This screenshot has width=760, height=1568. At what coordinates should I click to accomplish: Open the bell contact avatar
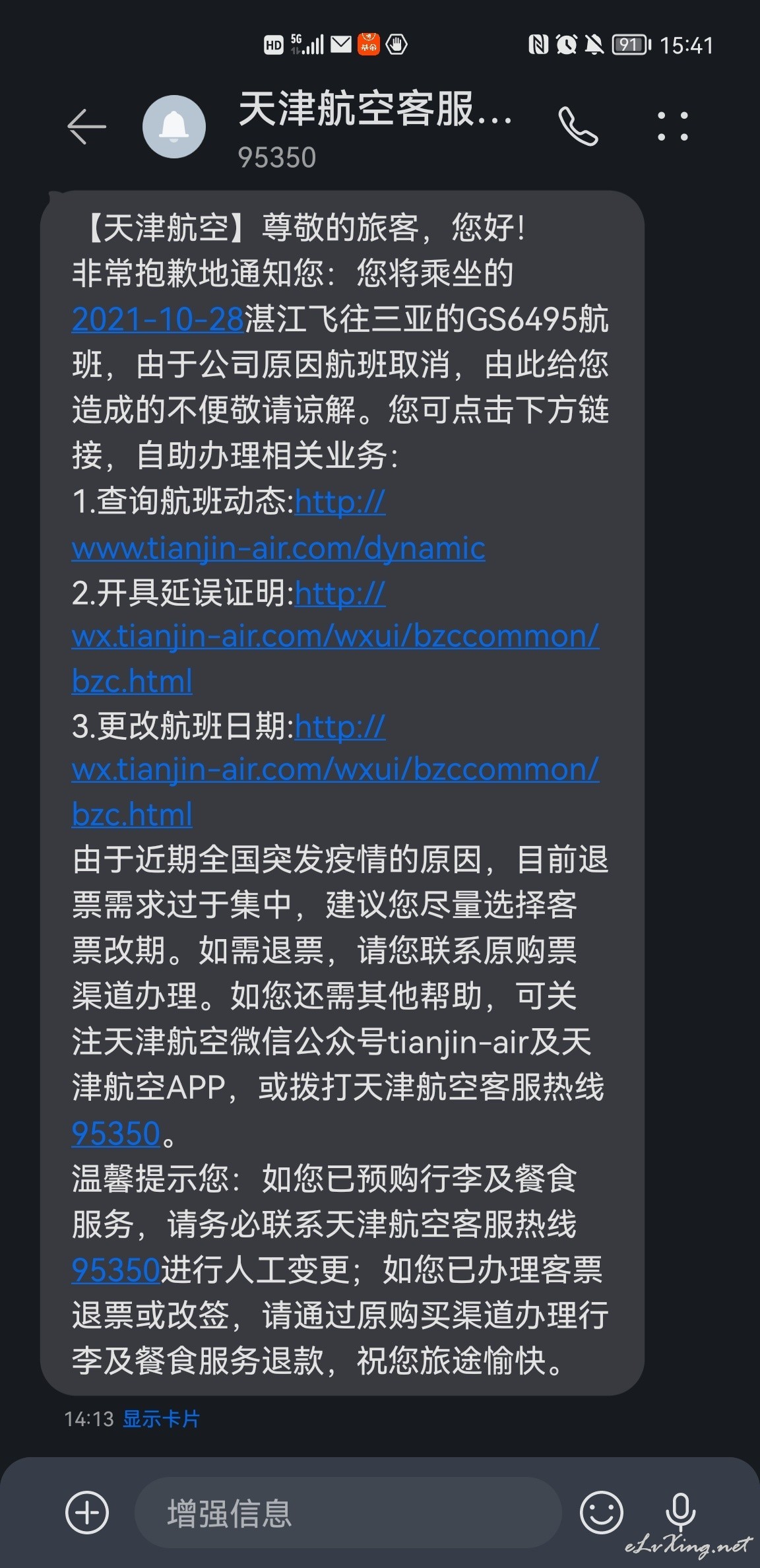tap(174, 127)
